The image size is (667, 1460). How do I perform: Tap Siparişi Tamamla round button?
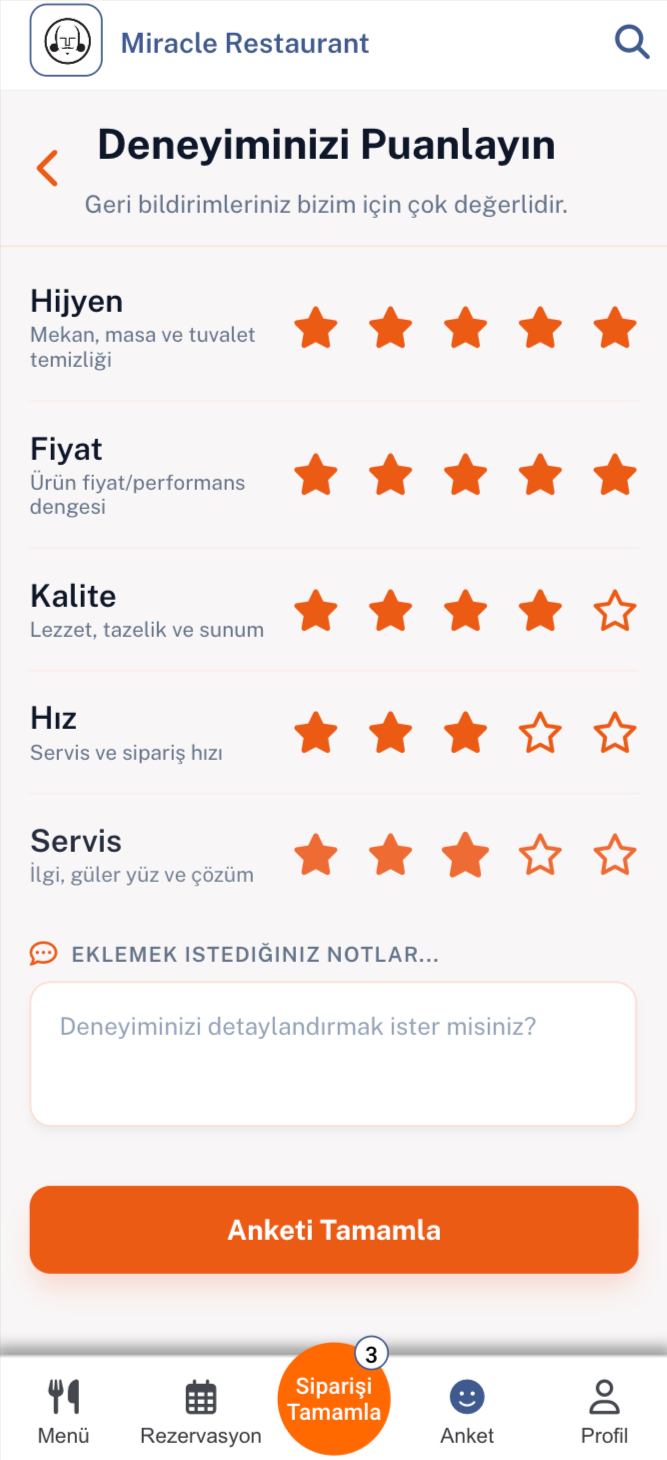pyautogui.click(x=333, y=1400)
